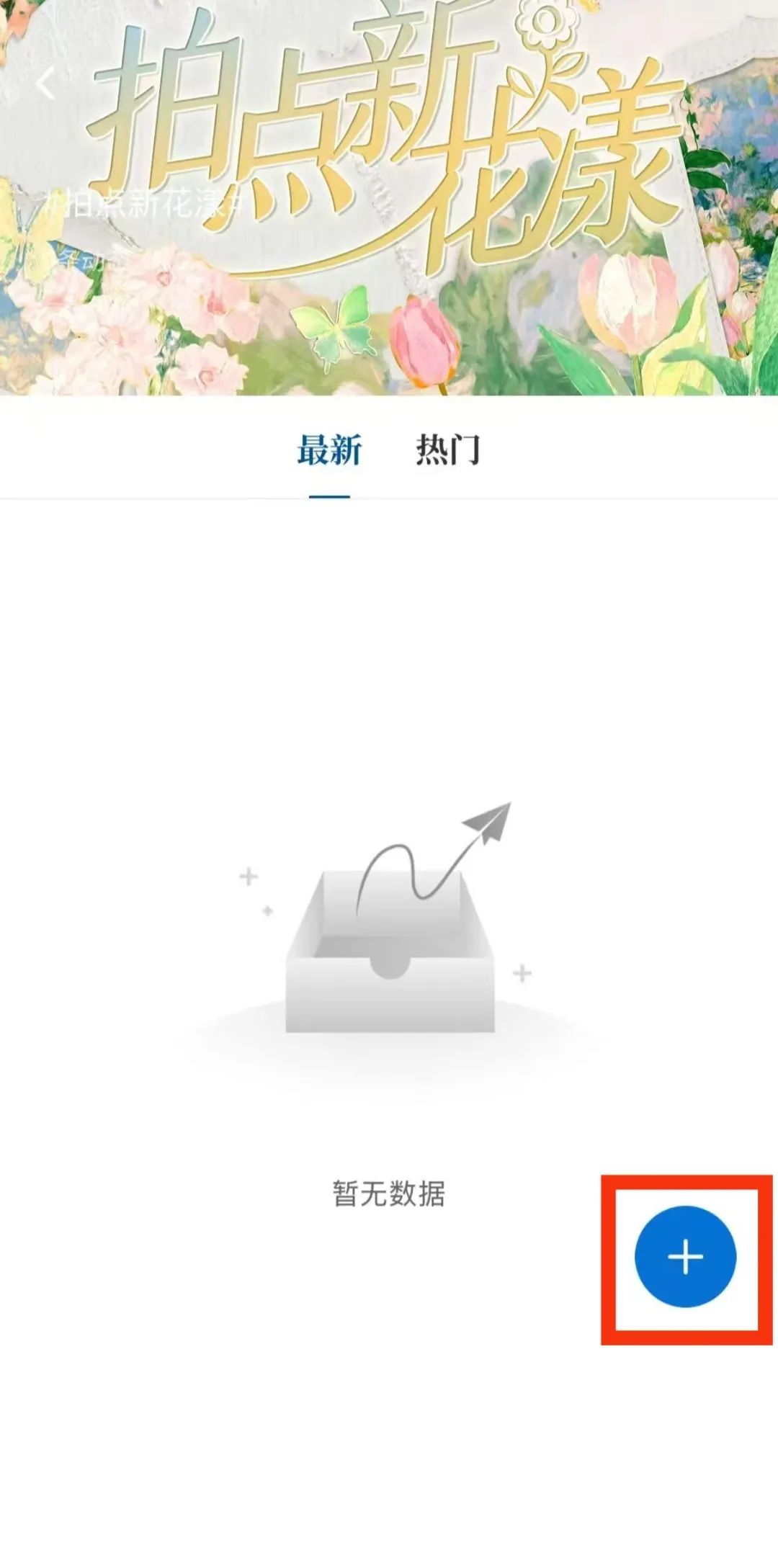
Task: Create a new post with the plus button
Action: [685, 1257]
